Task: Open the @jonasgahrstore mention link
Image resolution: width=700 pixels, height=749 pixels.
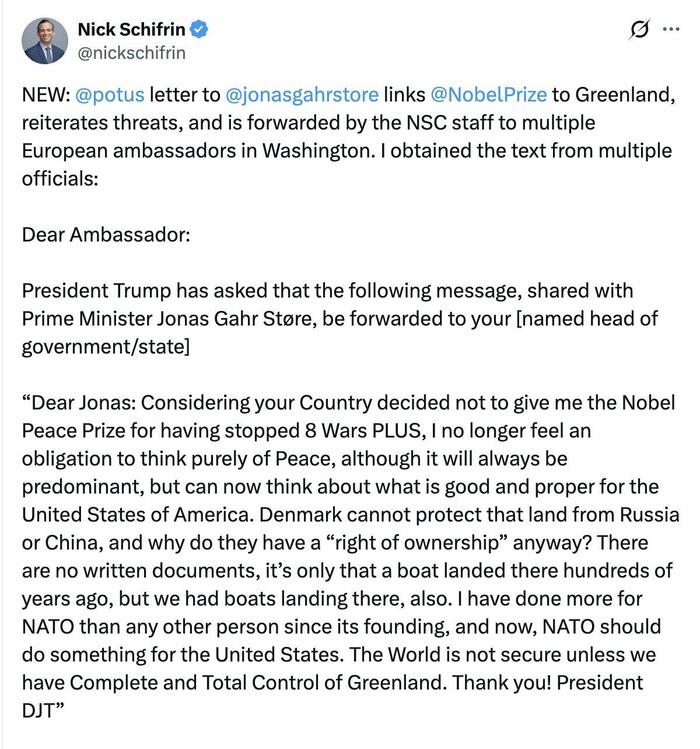Action: (x=302, y=96)
